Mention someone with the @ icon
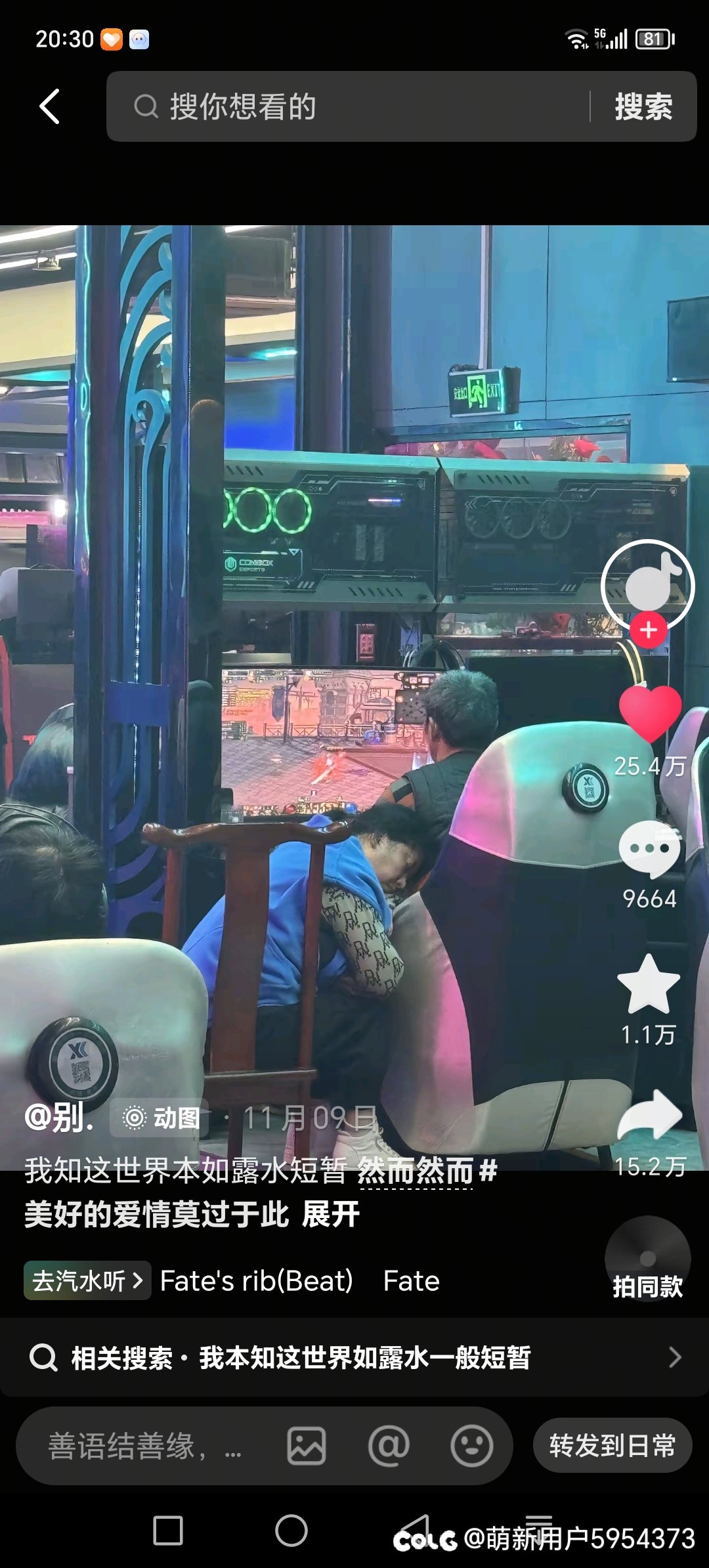The width and height of the screenshot is (709, 1568). [x=389, y=1447]
